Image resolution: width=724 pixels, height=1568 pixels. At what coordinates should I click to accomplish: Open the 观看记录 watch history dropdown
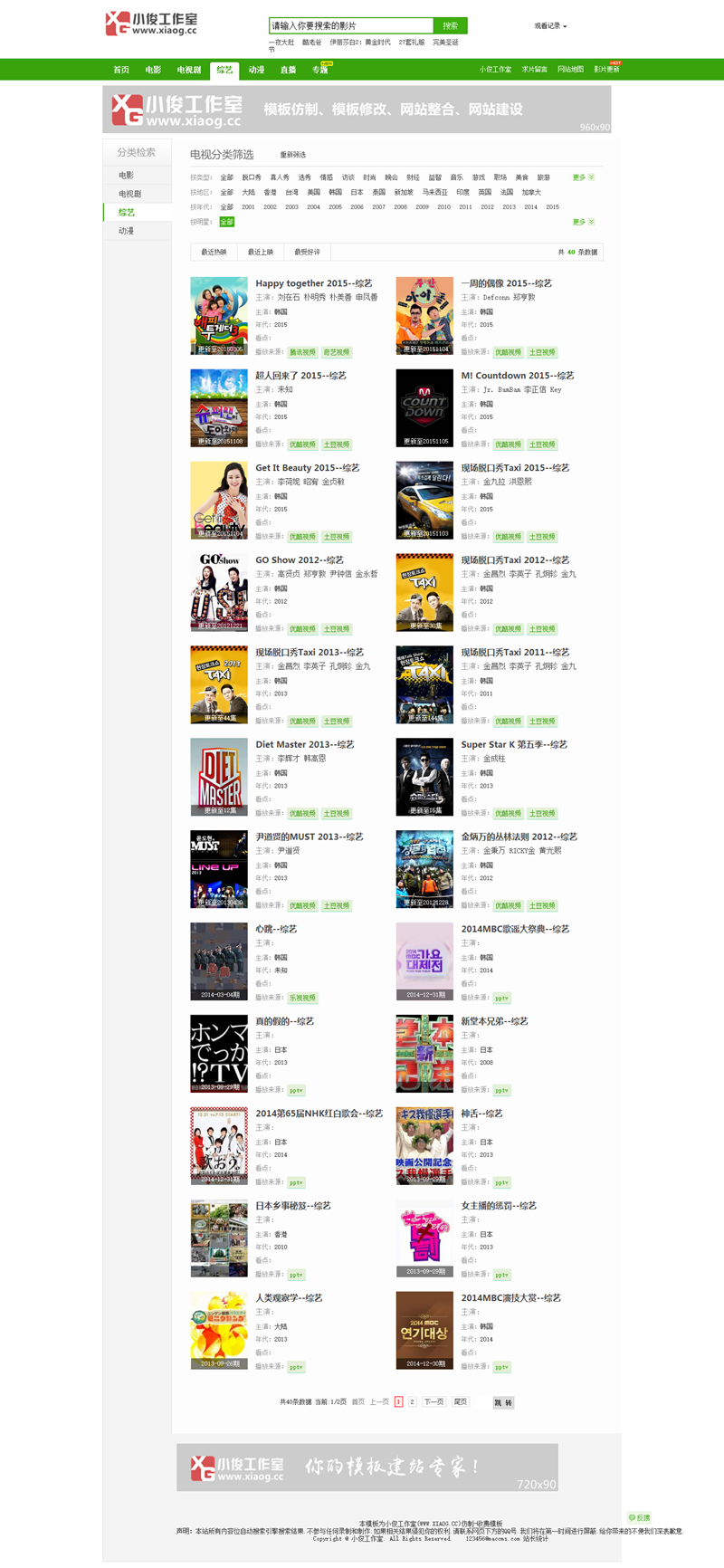click(x=550, y=26)
